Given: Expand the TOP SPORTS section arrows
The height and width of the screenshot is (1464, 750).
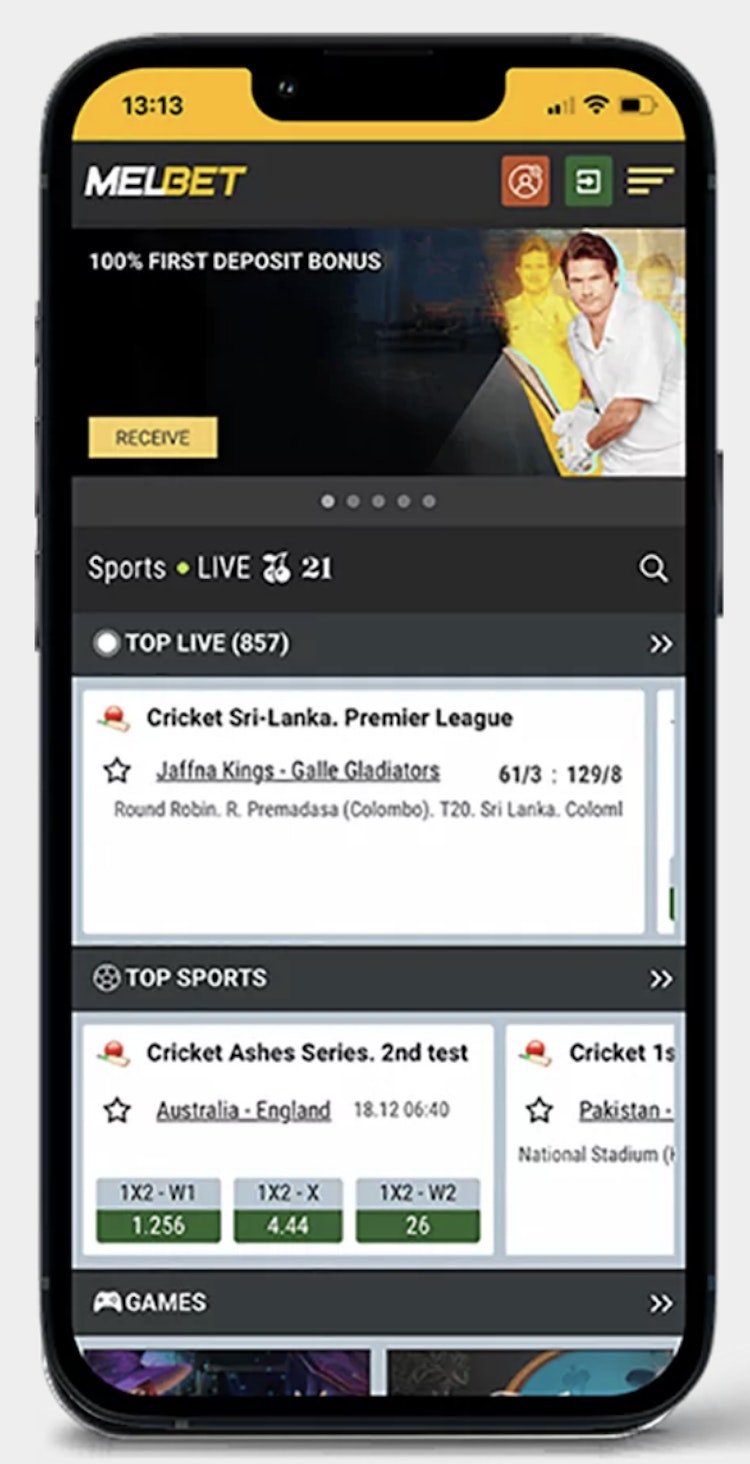Looking at the screenshot, I should click(661, 978).
